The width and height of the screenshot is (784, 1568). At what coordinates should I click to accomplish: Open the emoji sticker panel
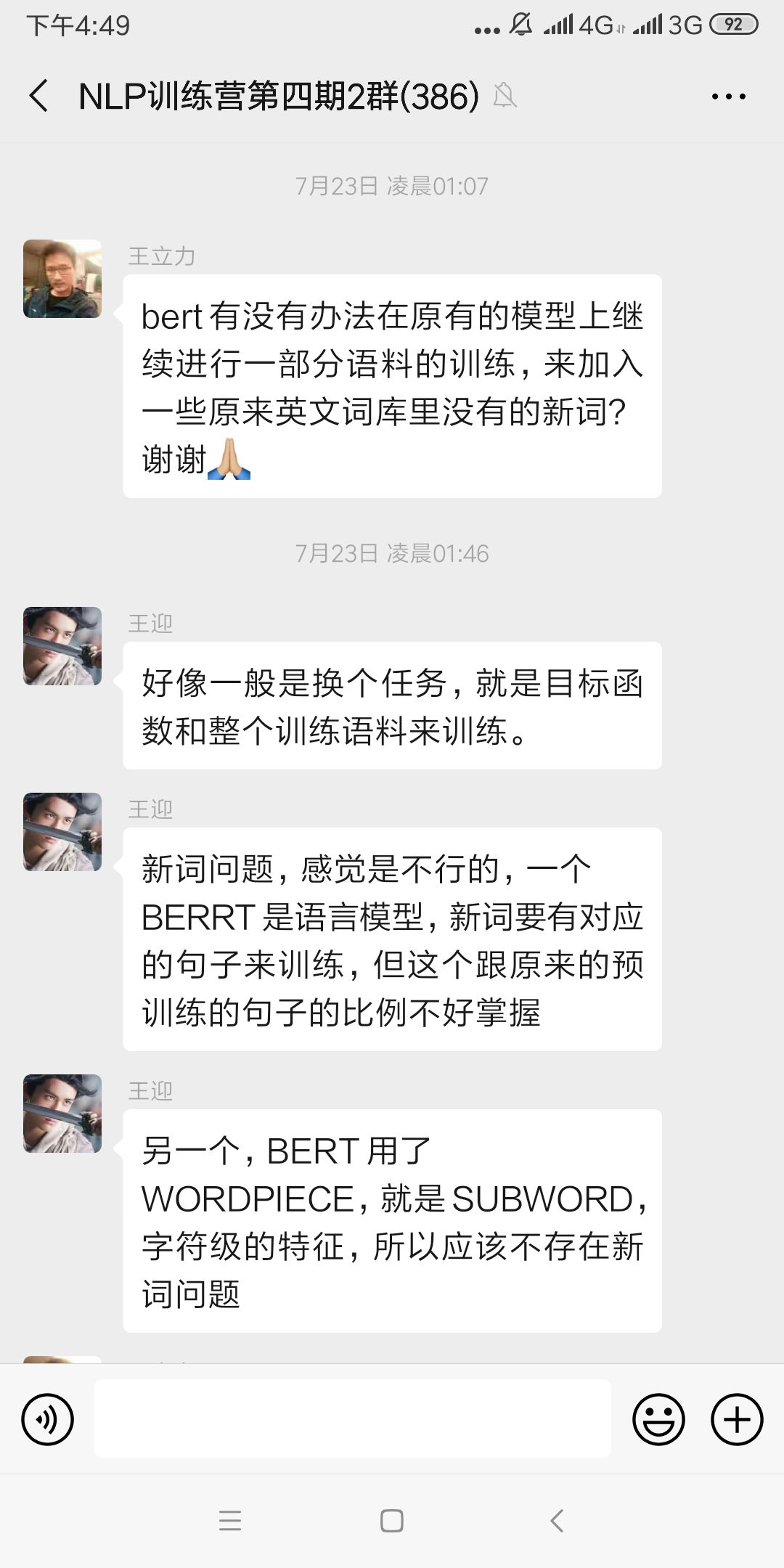pyautogui.click(x=658, y=1419)
